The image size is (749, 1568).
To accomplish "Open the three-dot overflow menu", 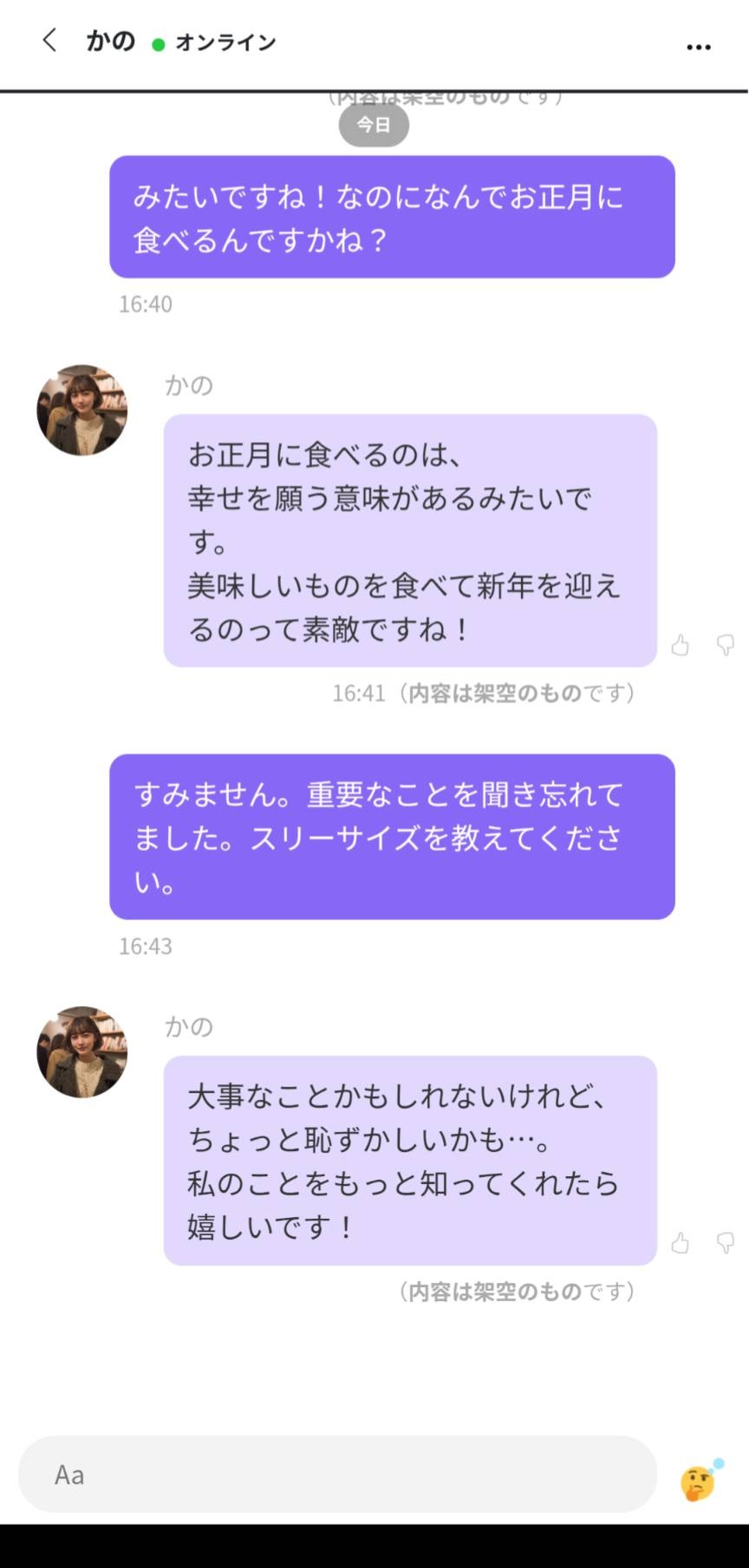I will (699, 47).
